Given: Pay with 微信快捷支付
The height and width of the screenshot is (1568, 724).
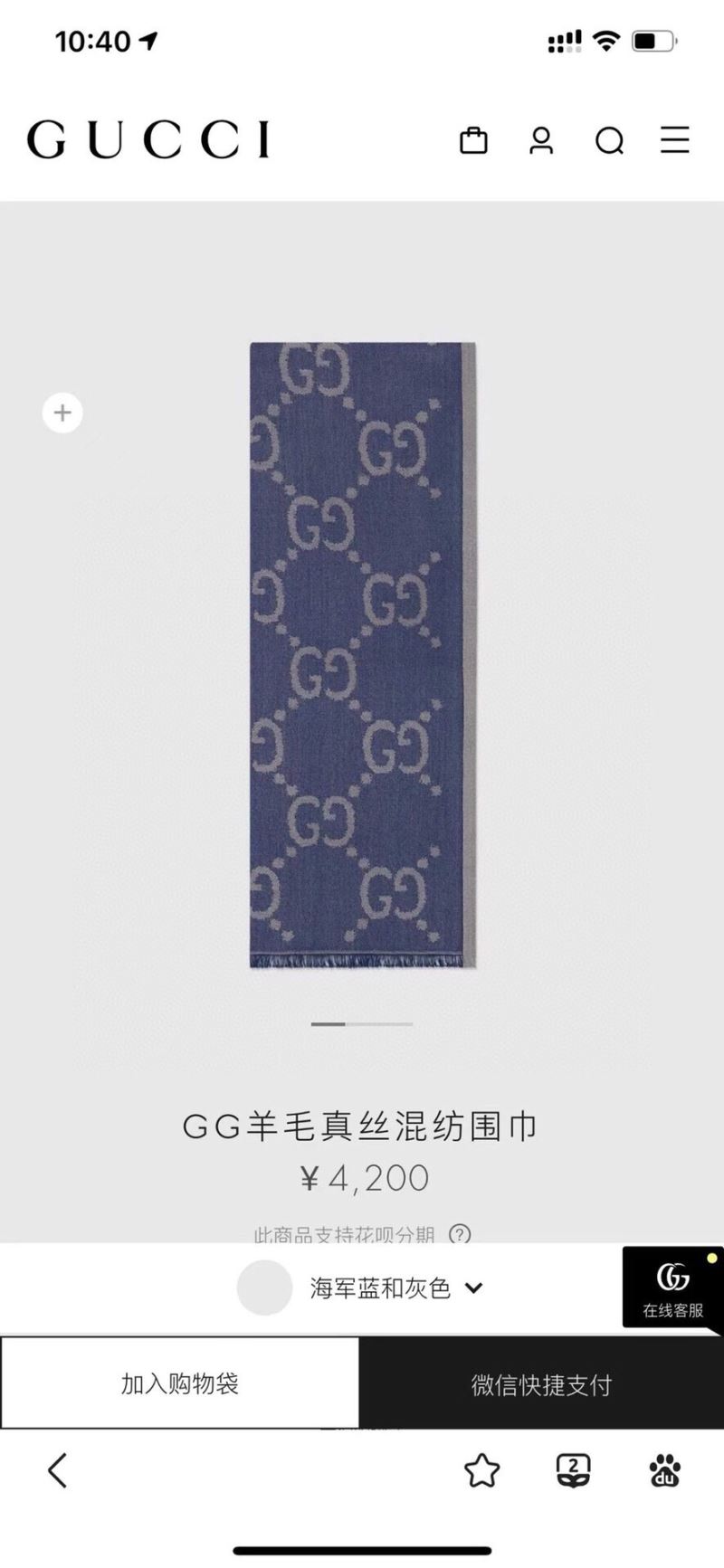Looking at the screenshot, I should (541, 1383).
